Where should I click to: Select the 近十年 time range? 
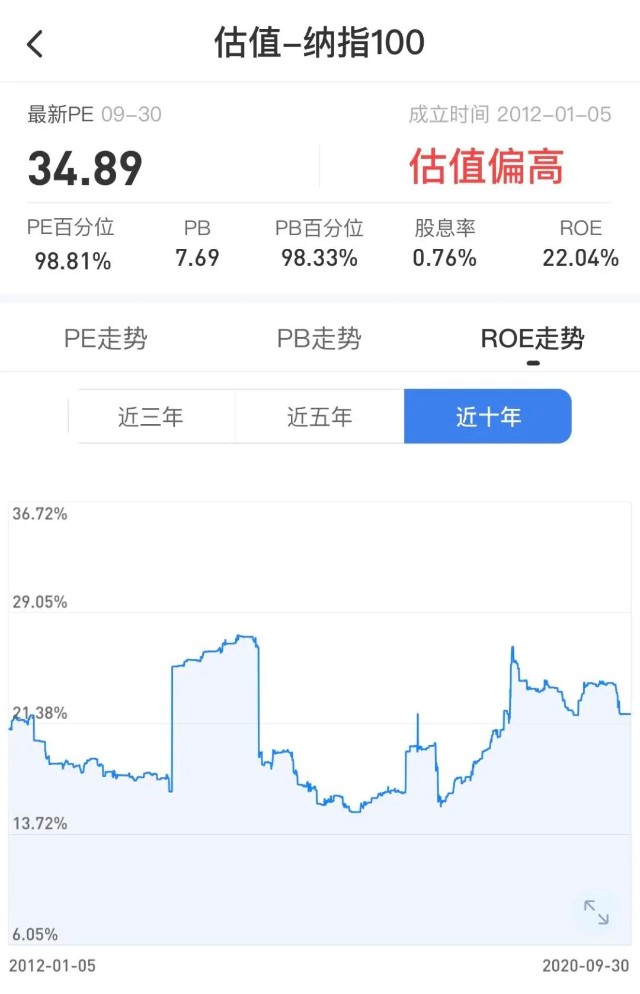[488, 416]
